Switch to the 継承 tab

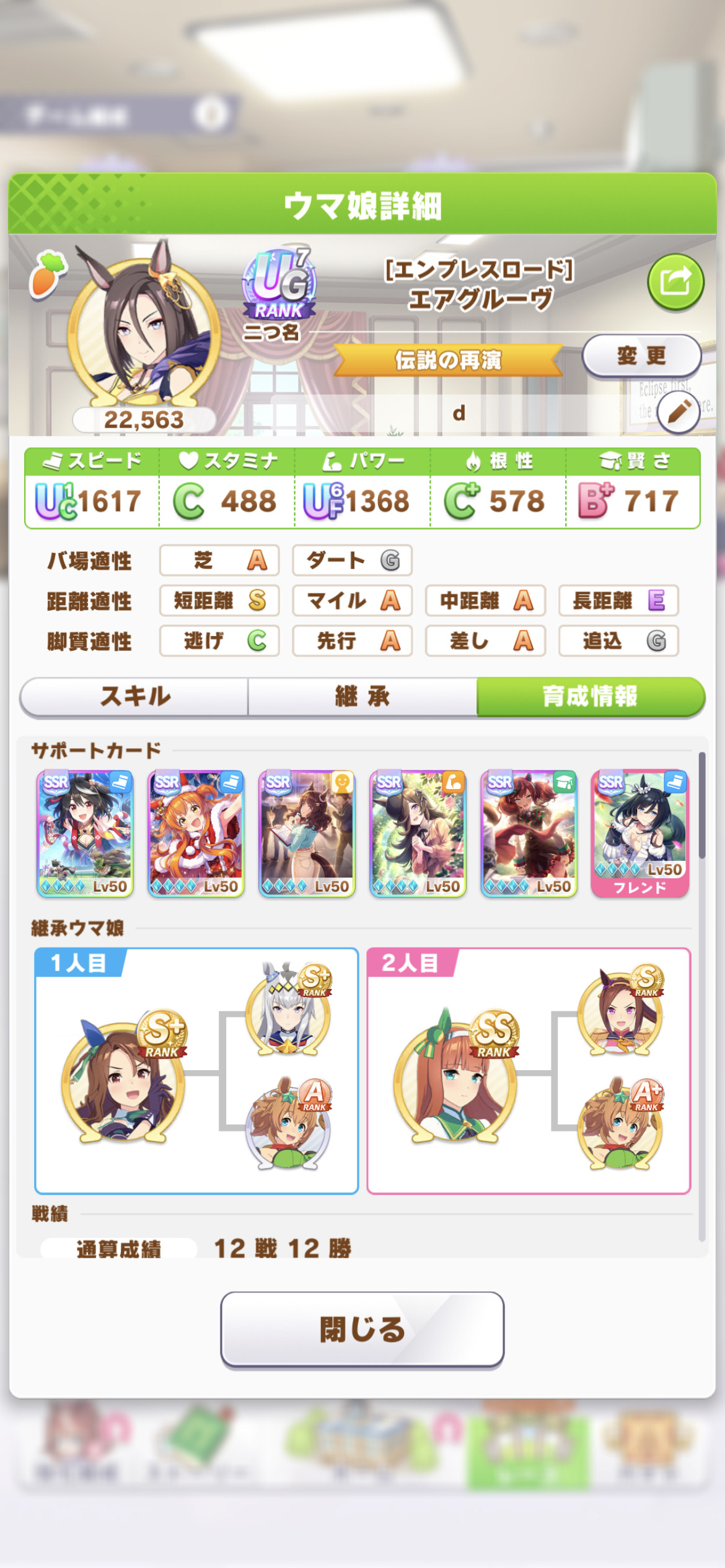[x=362, y=697]
